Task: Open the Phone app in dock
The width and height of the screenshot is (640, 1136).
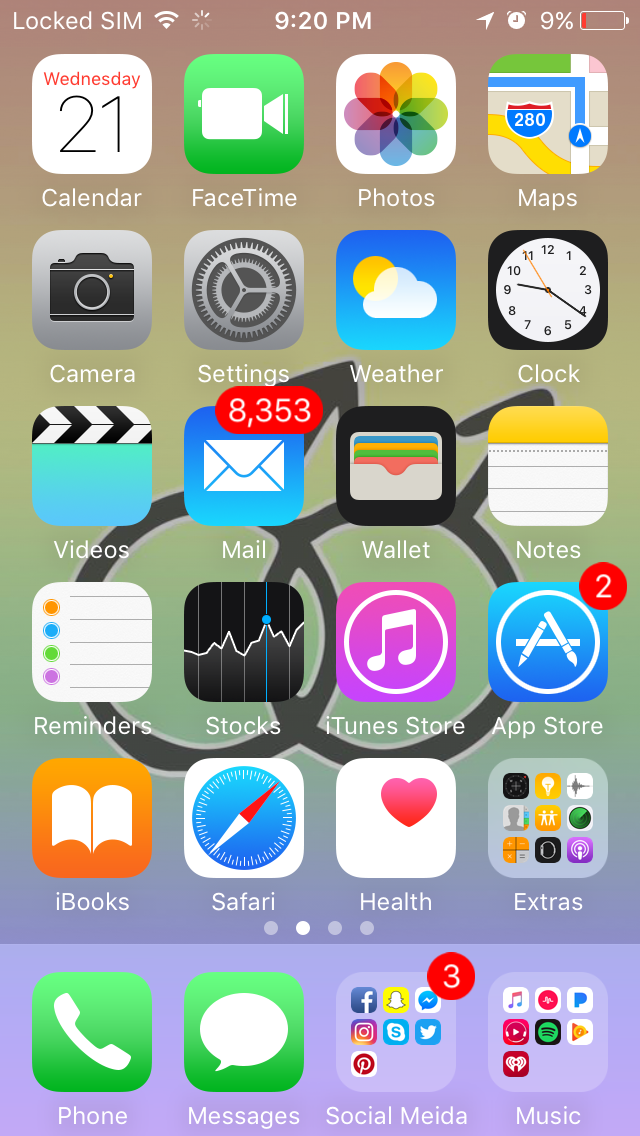Action: (92, 1033)
